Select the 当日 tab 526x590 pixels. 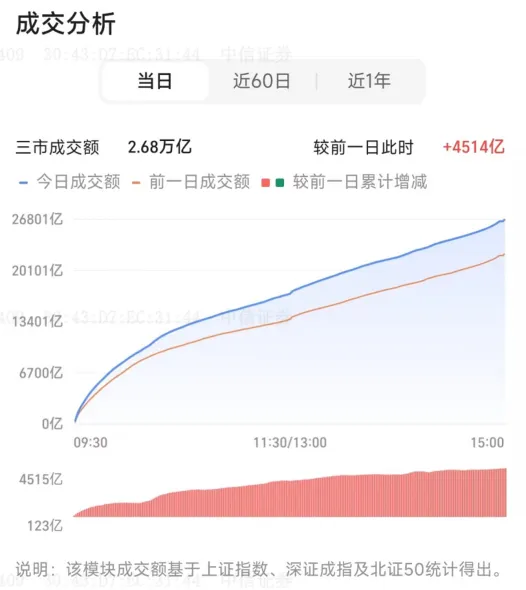[155, 81]
